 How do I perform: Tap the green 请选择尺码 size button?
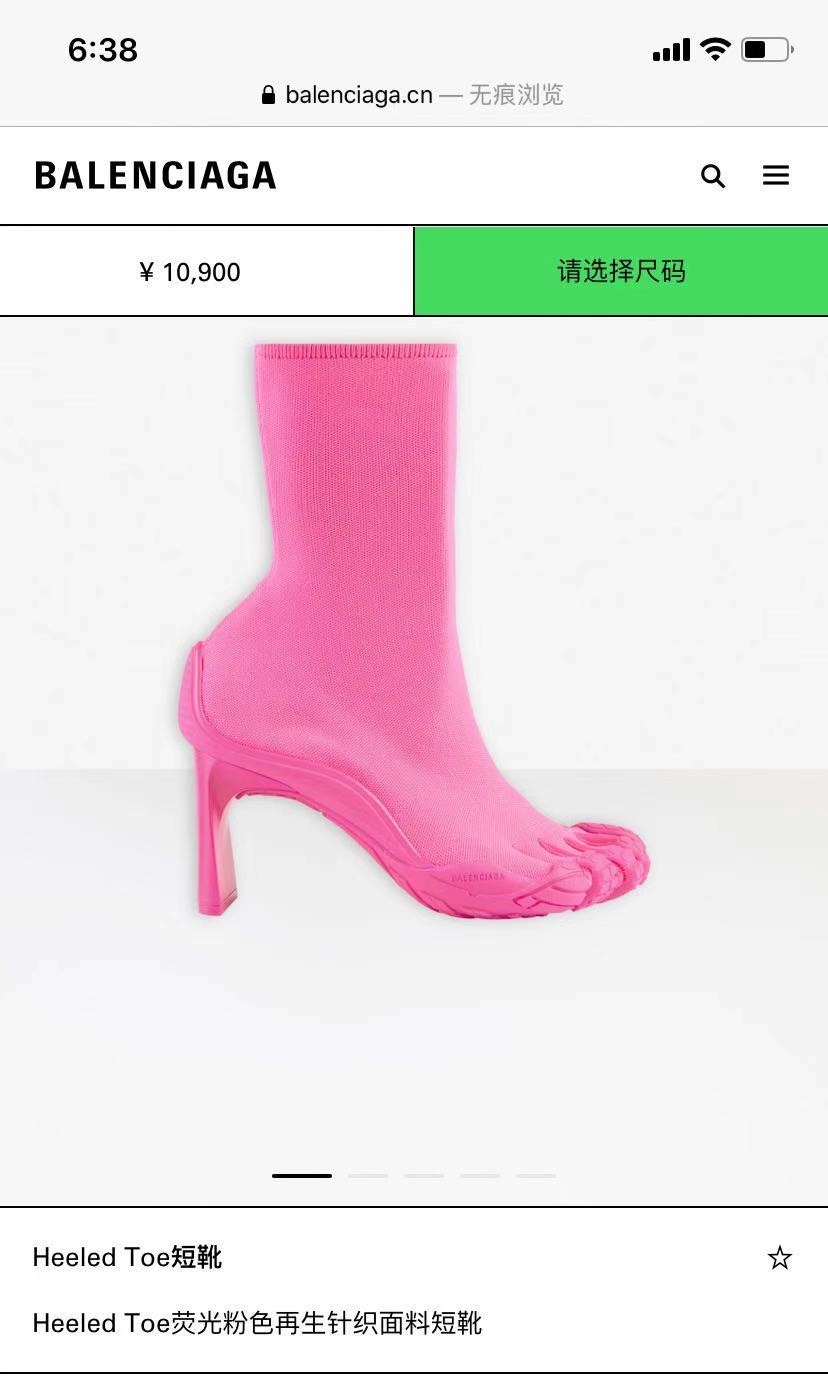pos(621,271)
